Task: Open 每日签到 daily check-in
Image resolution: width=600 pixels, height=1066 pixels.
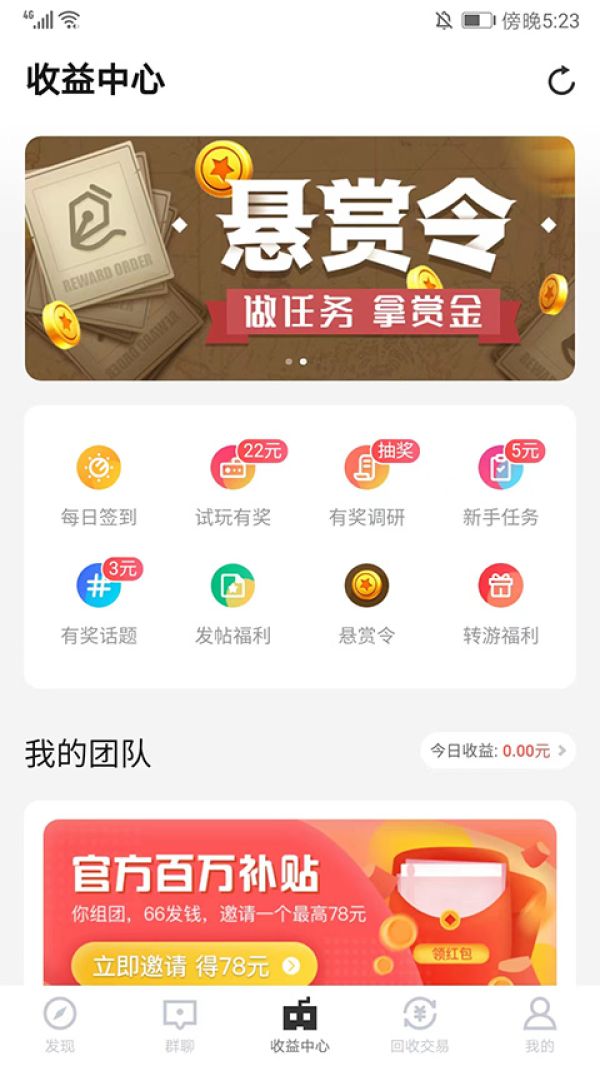Action: point(99,467)
